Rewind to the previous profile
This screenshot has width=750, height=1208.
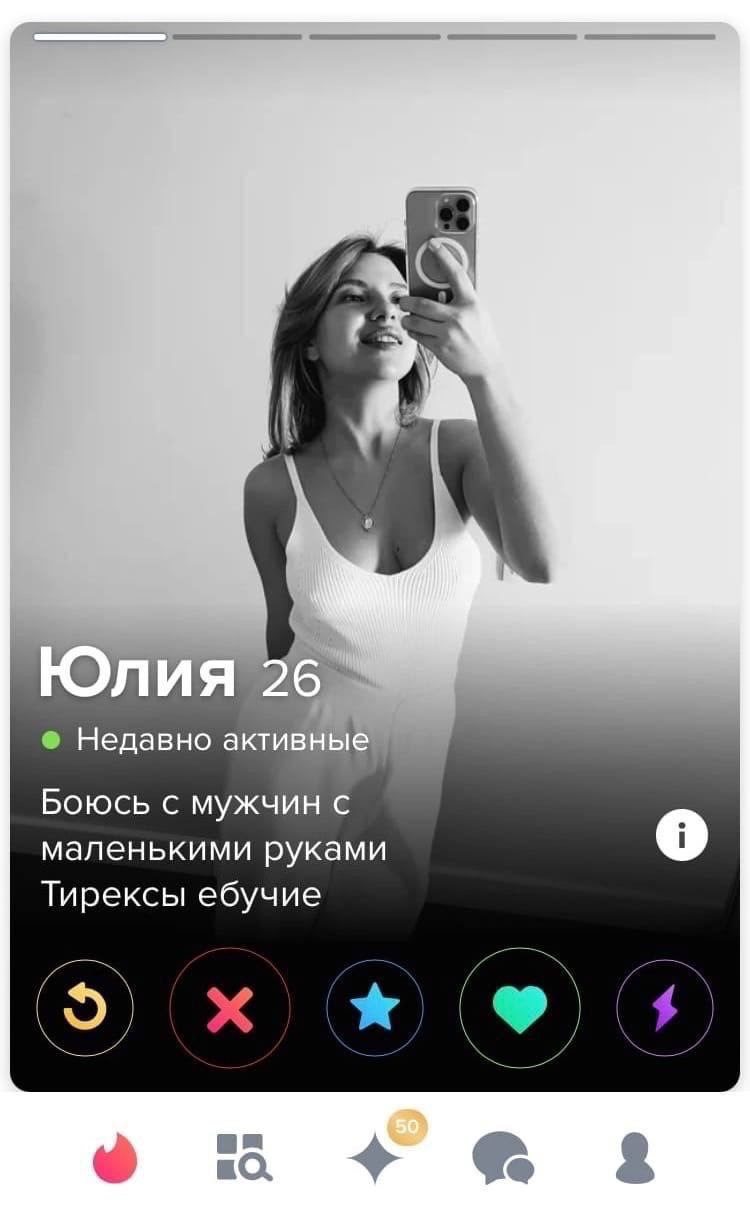click(84, 1008)
